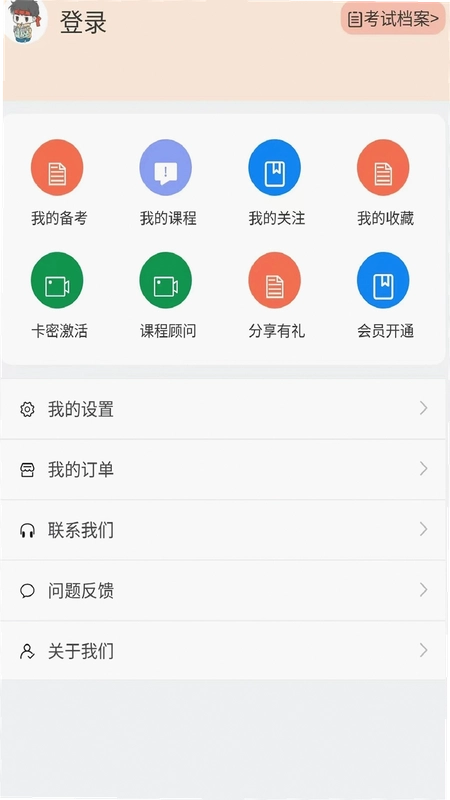Open 我的设置 row
This screenshot has width=450, height=800.
(x=223, y=409)
